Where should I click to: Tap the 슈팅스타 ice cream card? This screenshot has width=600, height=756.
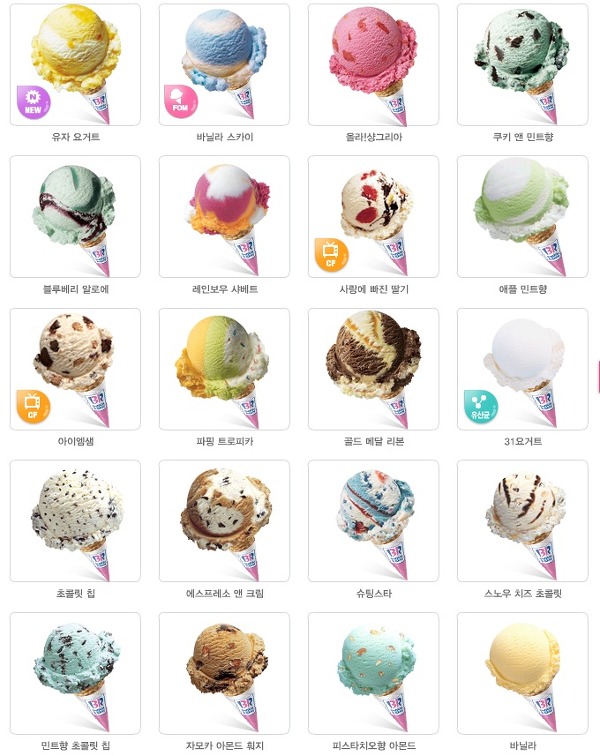[x=373, y=521]
